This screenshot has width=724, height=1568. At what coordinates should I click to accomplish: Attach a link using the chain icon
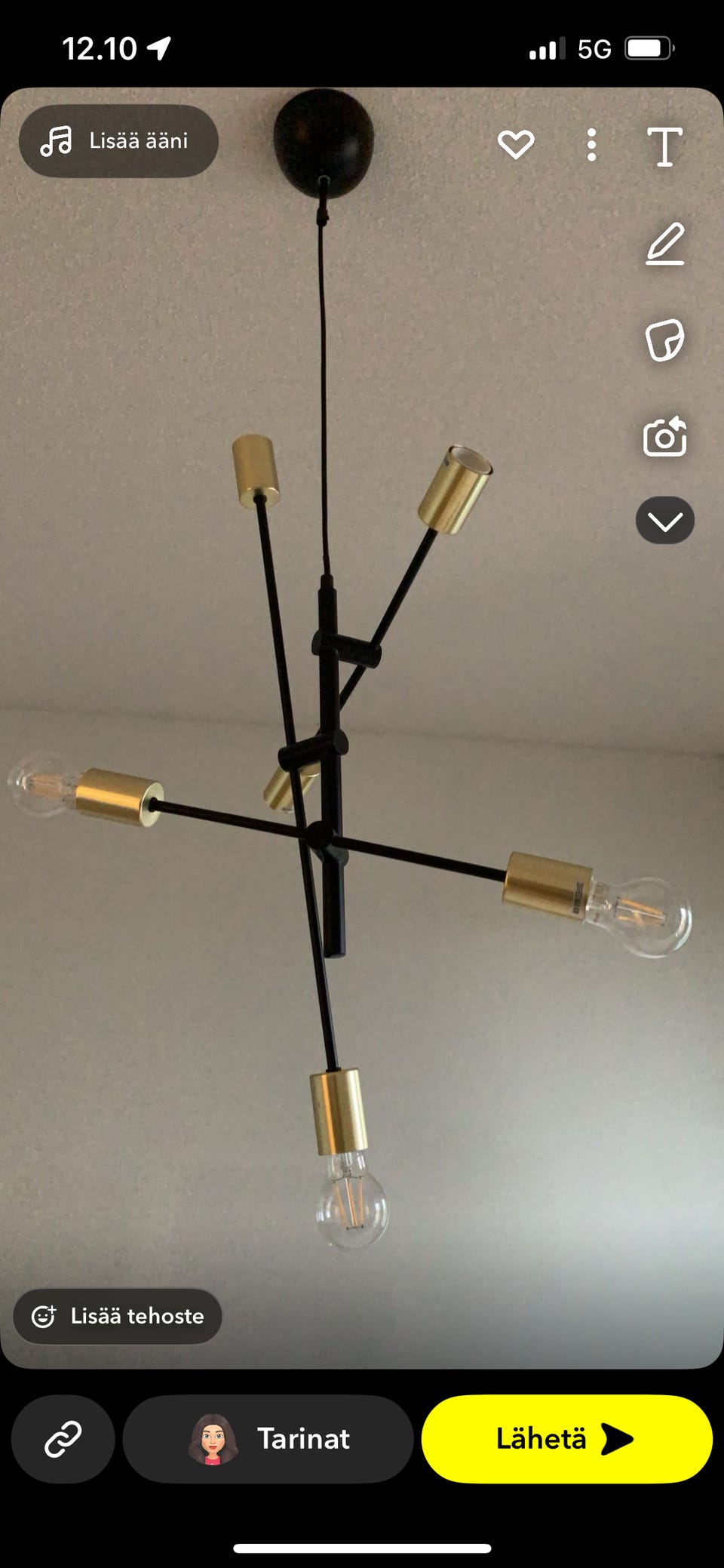(x=63, y=1439)
